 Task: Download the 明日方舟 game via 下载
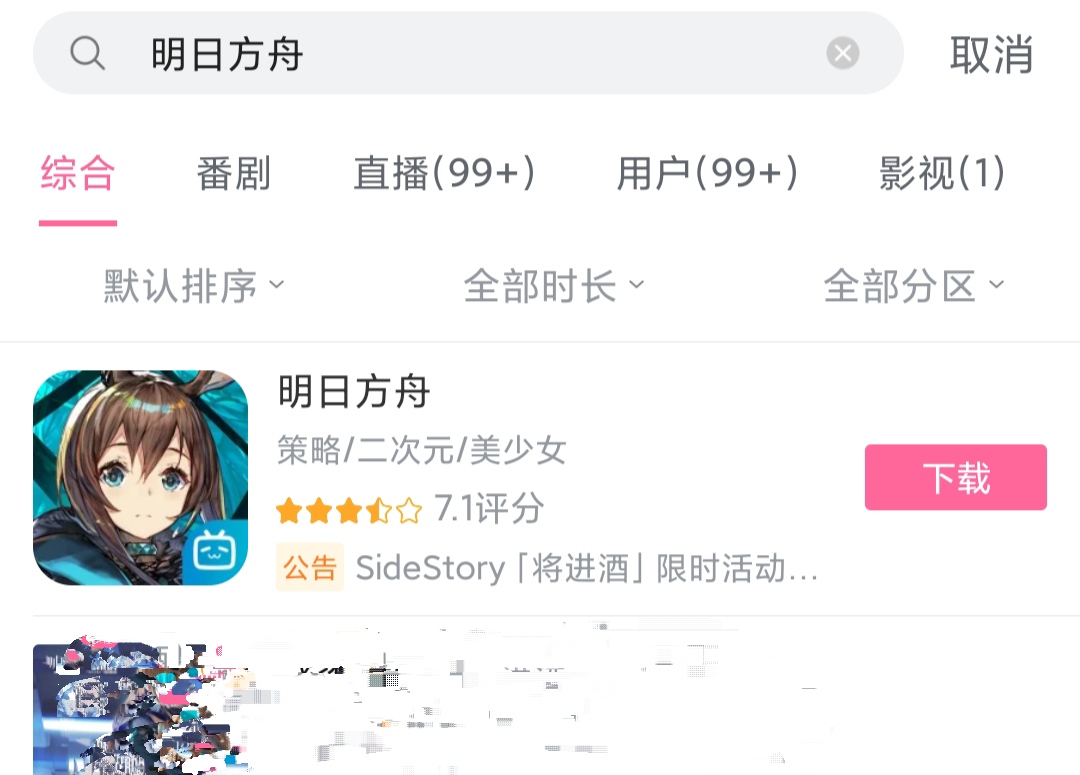coord(955,478)
